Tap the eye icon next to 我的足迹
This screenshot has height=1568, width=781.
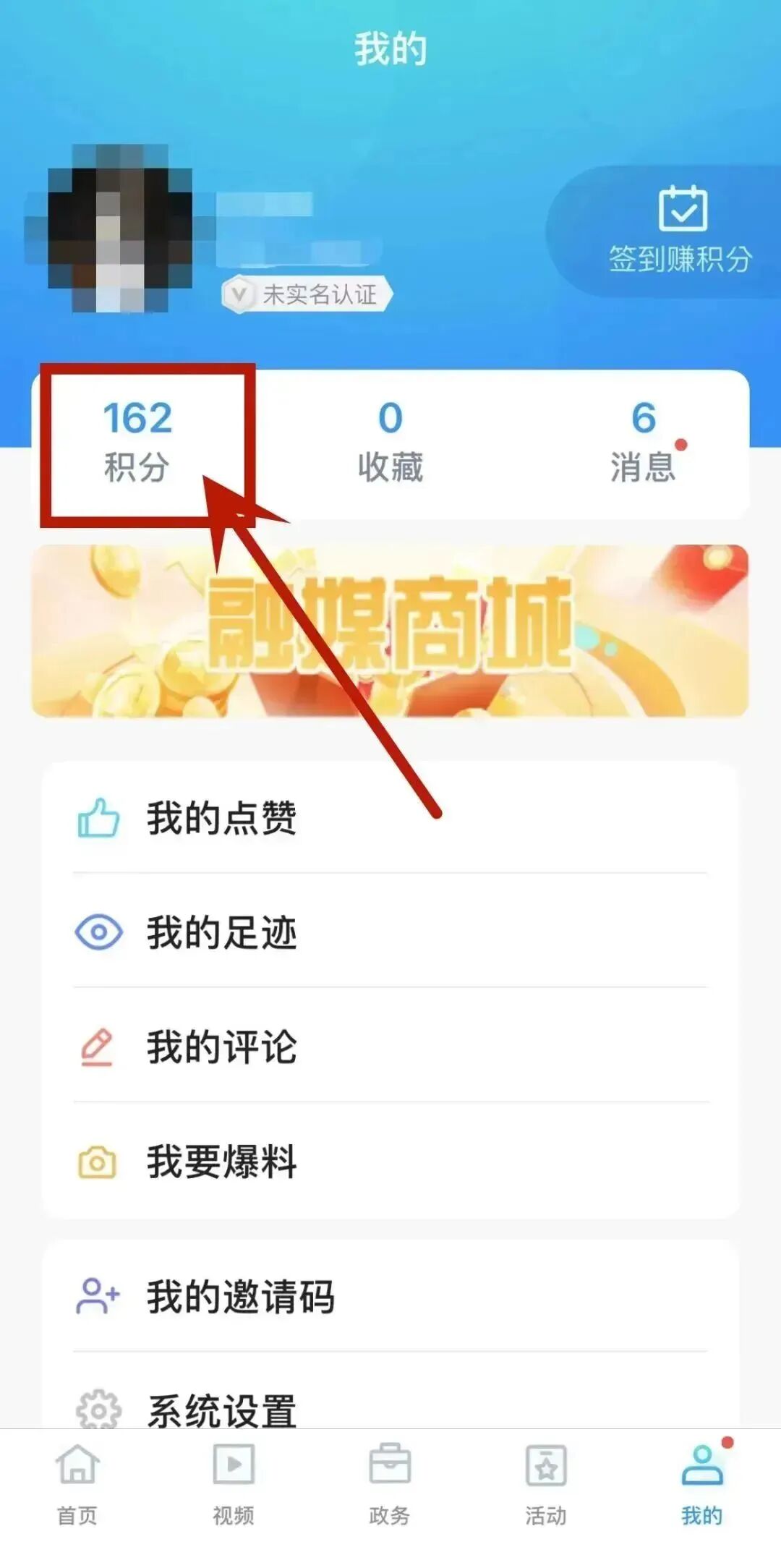click(x=98, y=933)
